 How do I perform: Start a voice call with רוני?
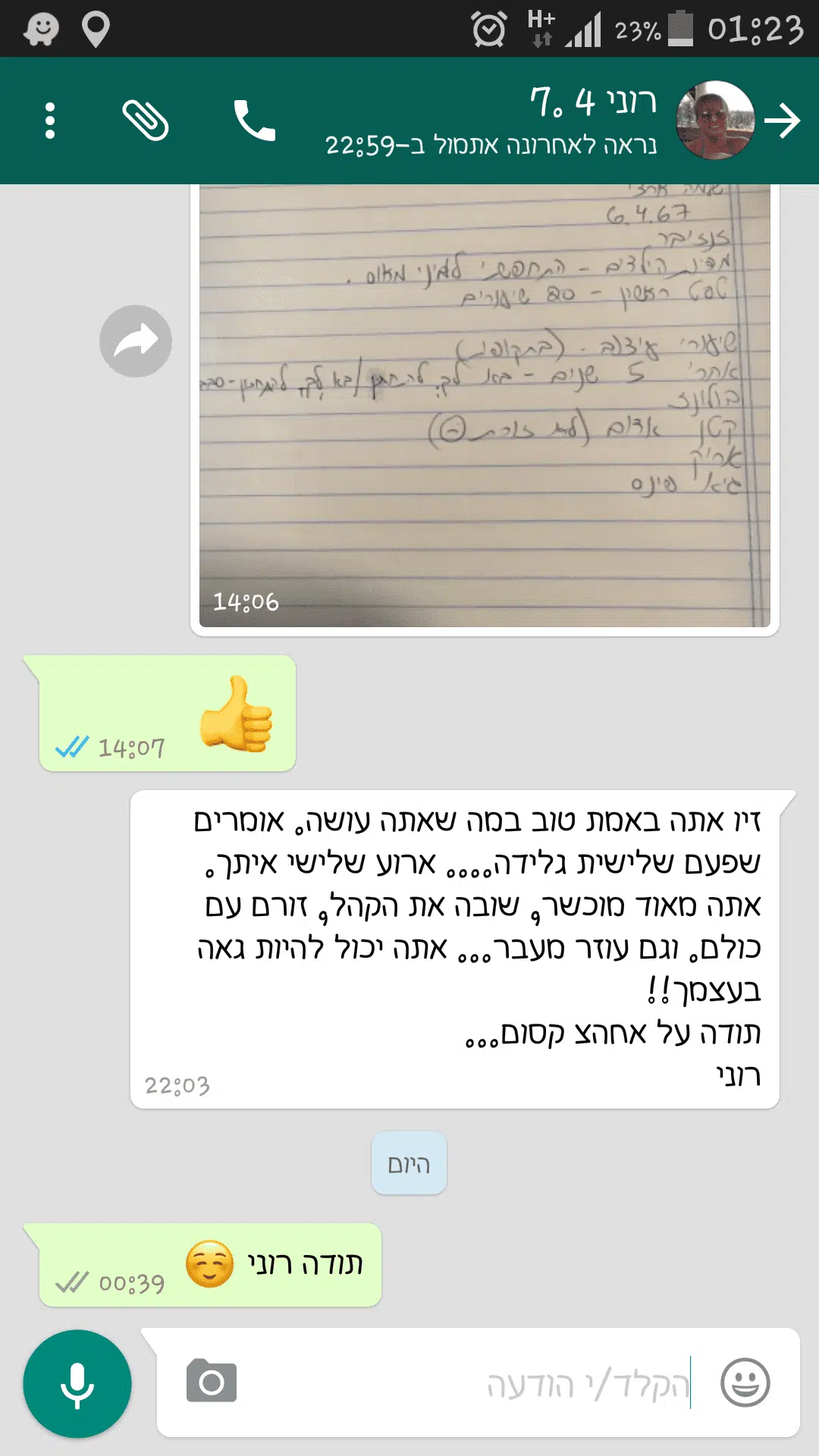point(254,121)
